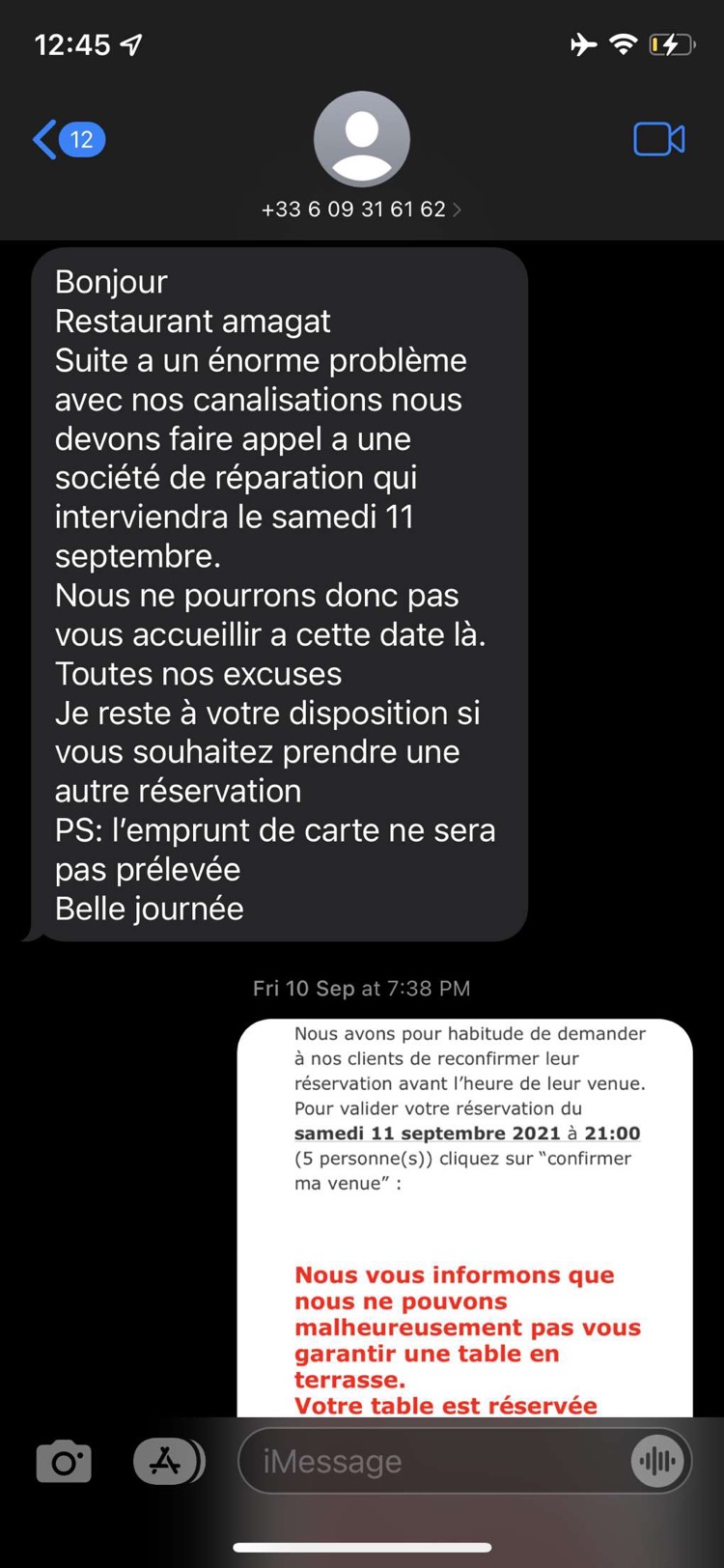Open the reservation confirmation image
This screenshot has height=1568, width=724.
(464, 1217)
